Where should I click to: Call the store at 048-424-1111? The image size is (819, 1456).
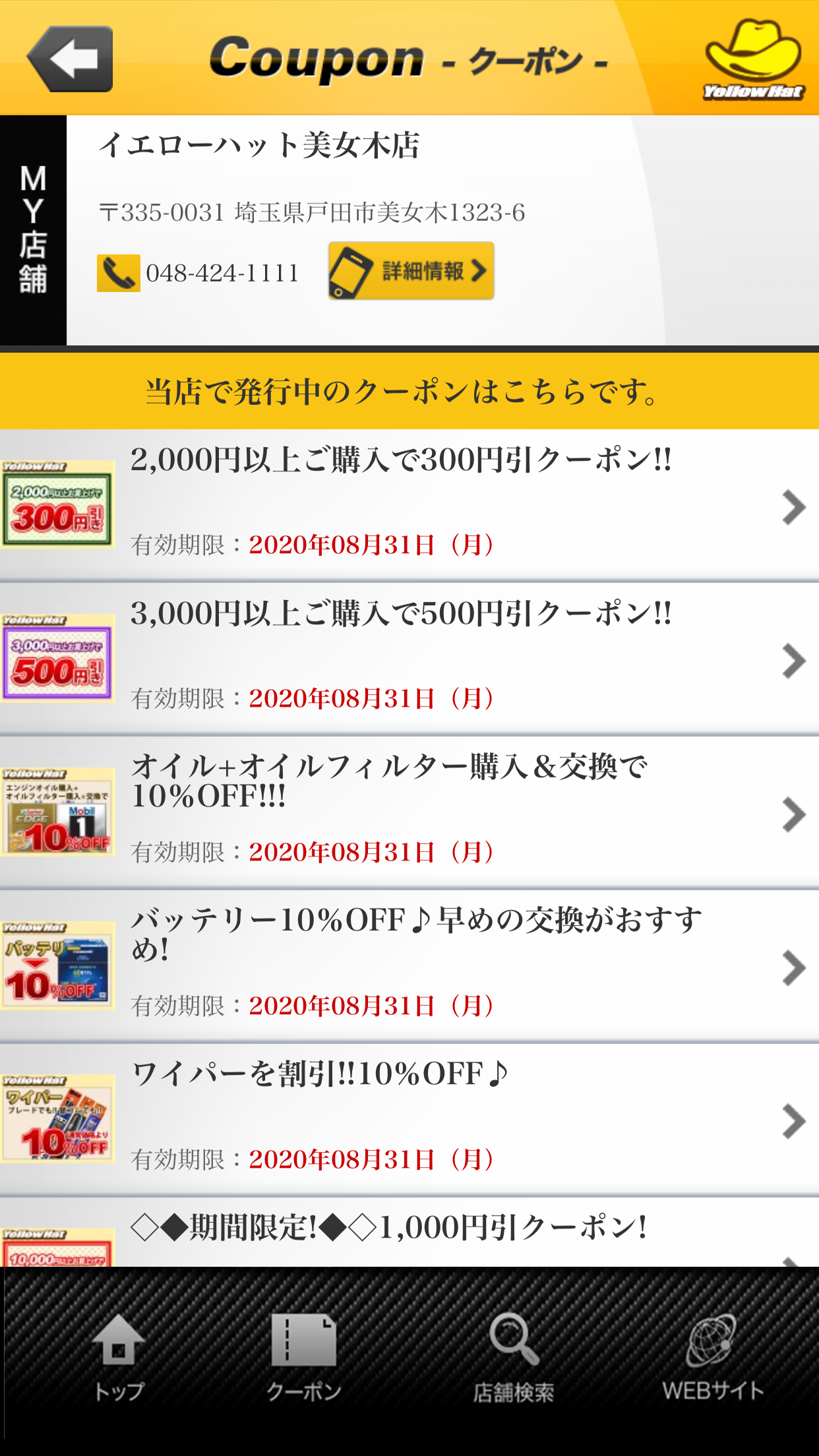tap(198, 272)
